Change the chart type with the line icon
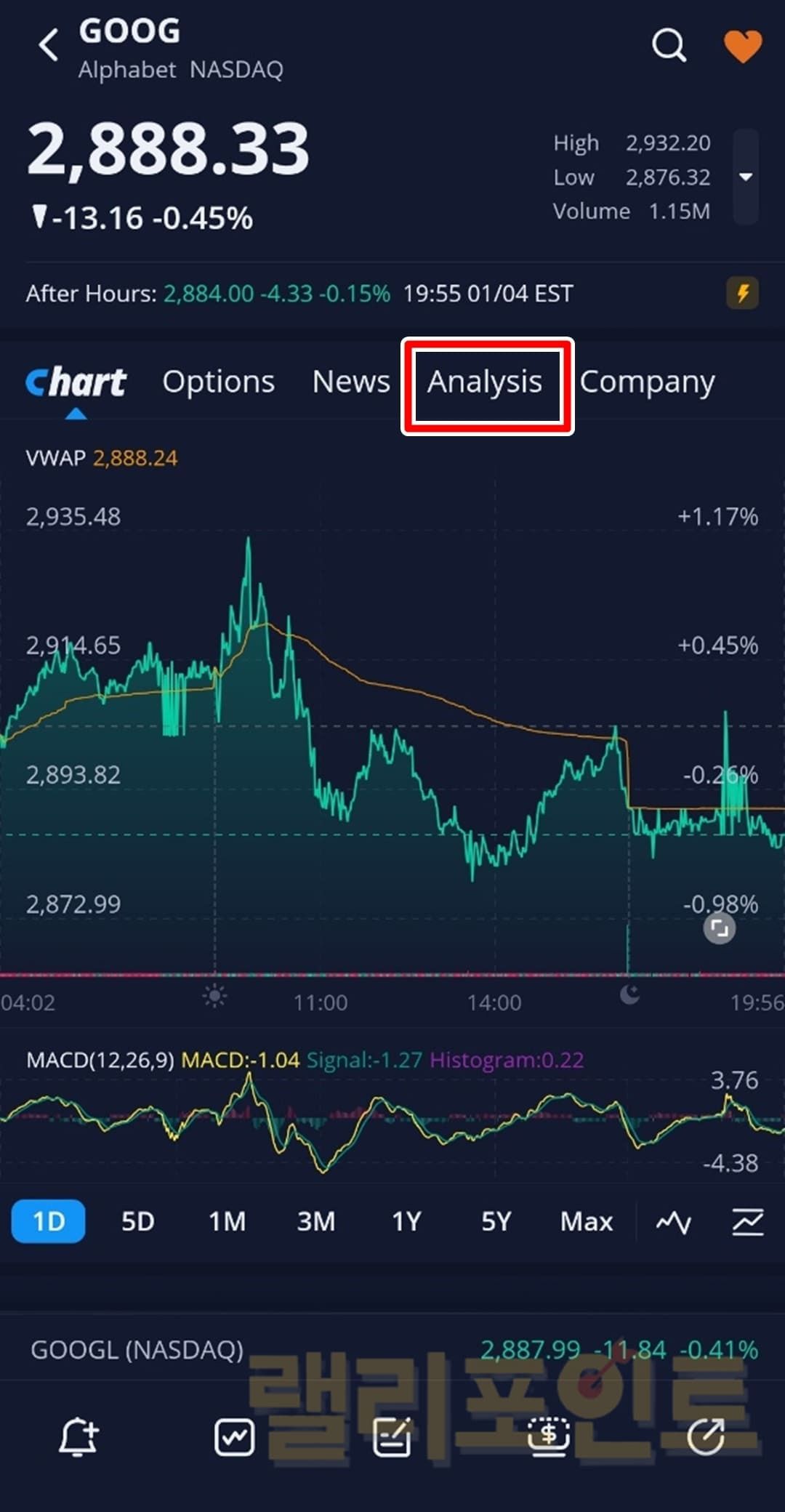The height and width of the screenshot is (1512, 785). (x=674, y=1222)
